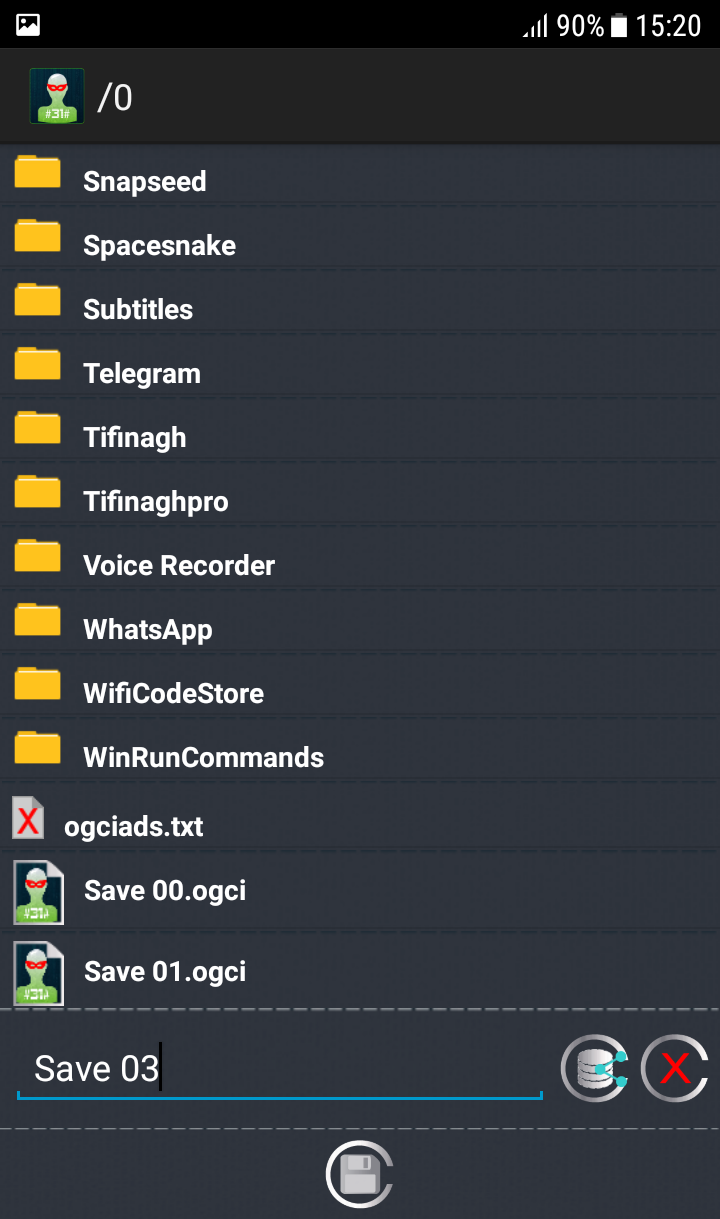
Task: Tap the storage selector icon
Action: pyautogui.click(x=594, y=1068)
